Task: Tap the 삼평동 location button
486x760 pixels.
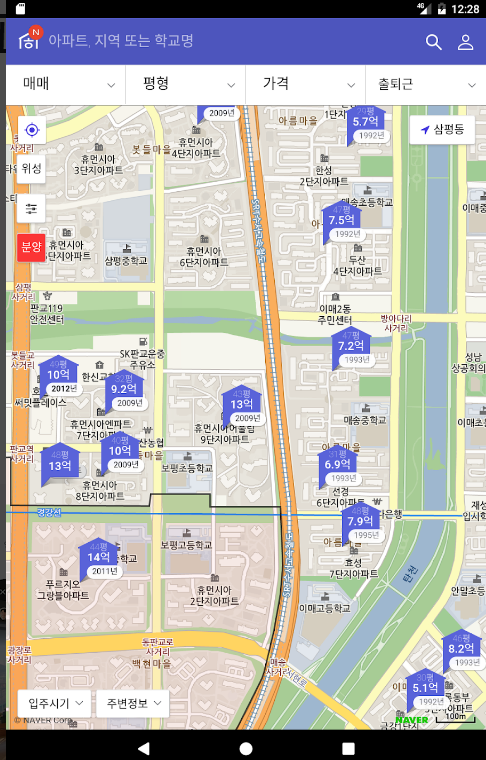Action: (442, 129)
